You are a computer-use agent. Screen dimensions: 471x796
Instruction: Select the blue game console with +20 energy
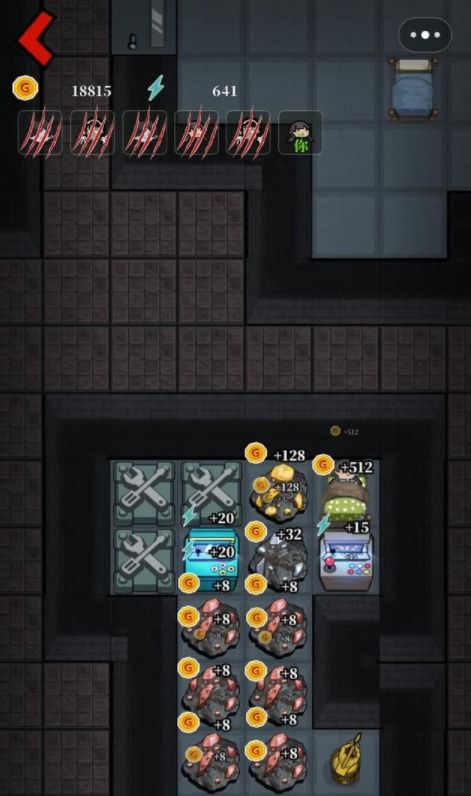210,559
